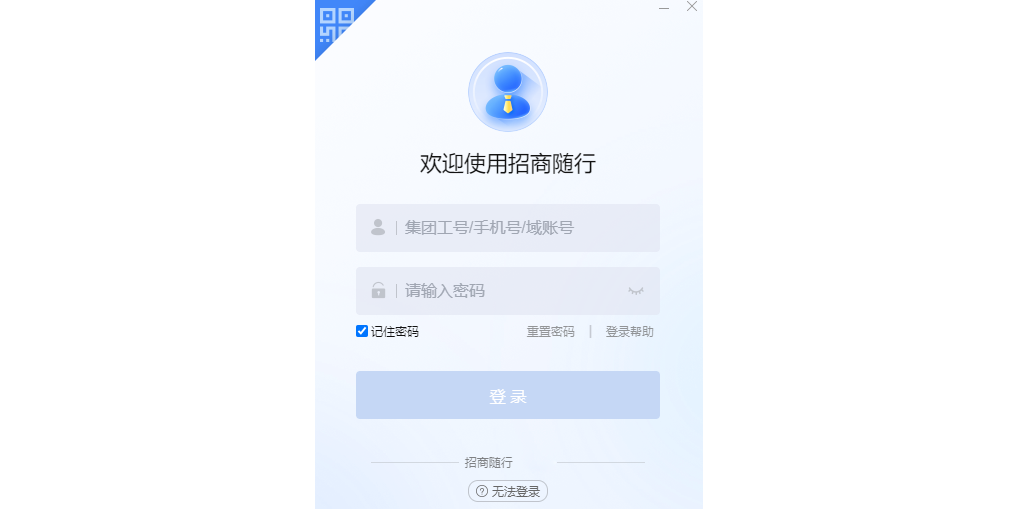This screenshot has height=509, width=1018.
Task: Focus the password input field
Action: point(505,291)
